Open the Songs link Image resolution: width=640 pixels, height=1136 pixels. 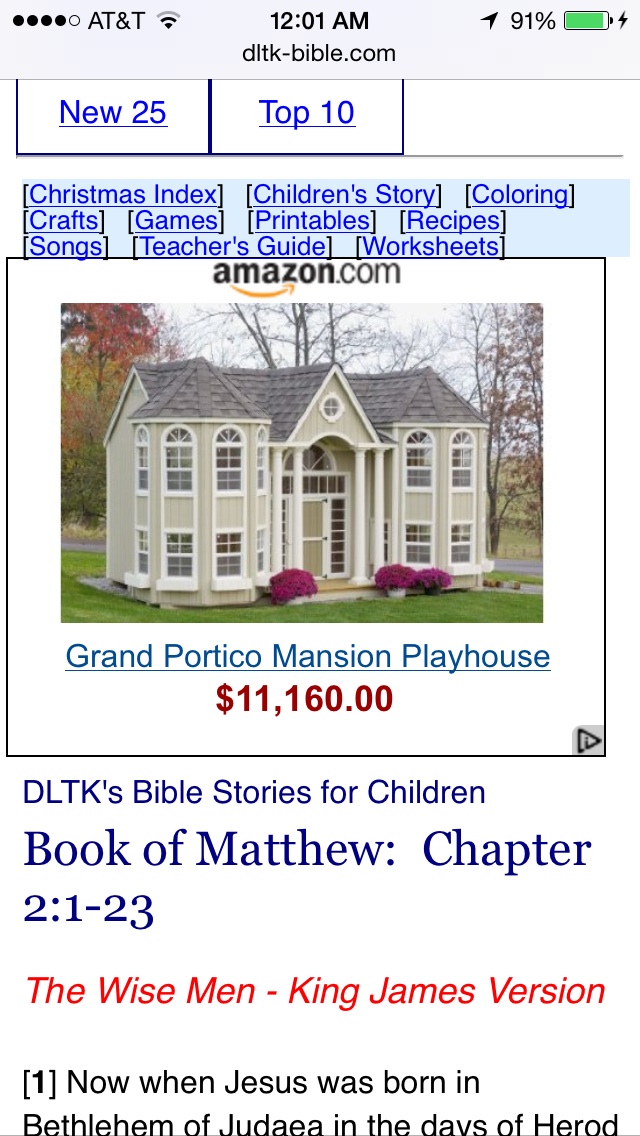point(65,246)
